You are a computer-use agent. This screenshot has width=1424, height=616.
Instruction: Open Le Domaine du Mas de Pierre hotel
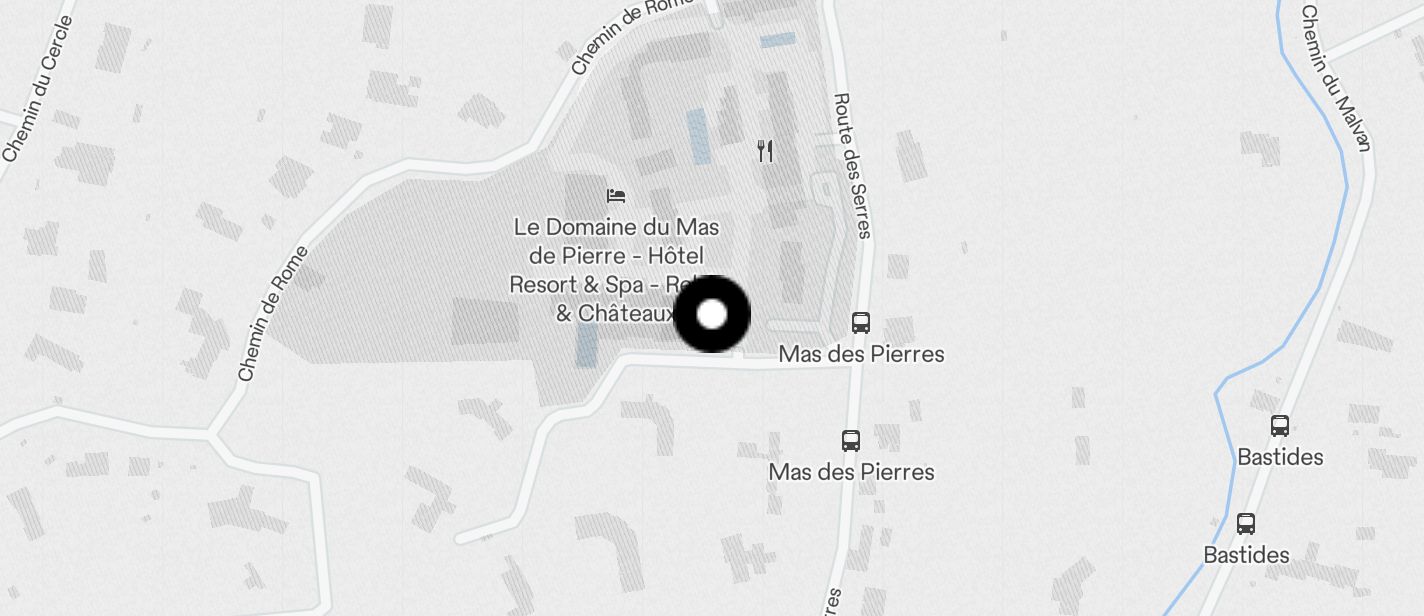pyautogui.click(x=616, y=195)
